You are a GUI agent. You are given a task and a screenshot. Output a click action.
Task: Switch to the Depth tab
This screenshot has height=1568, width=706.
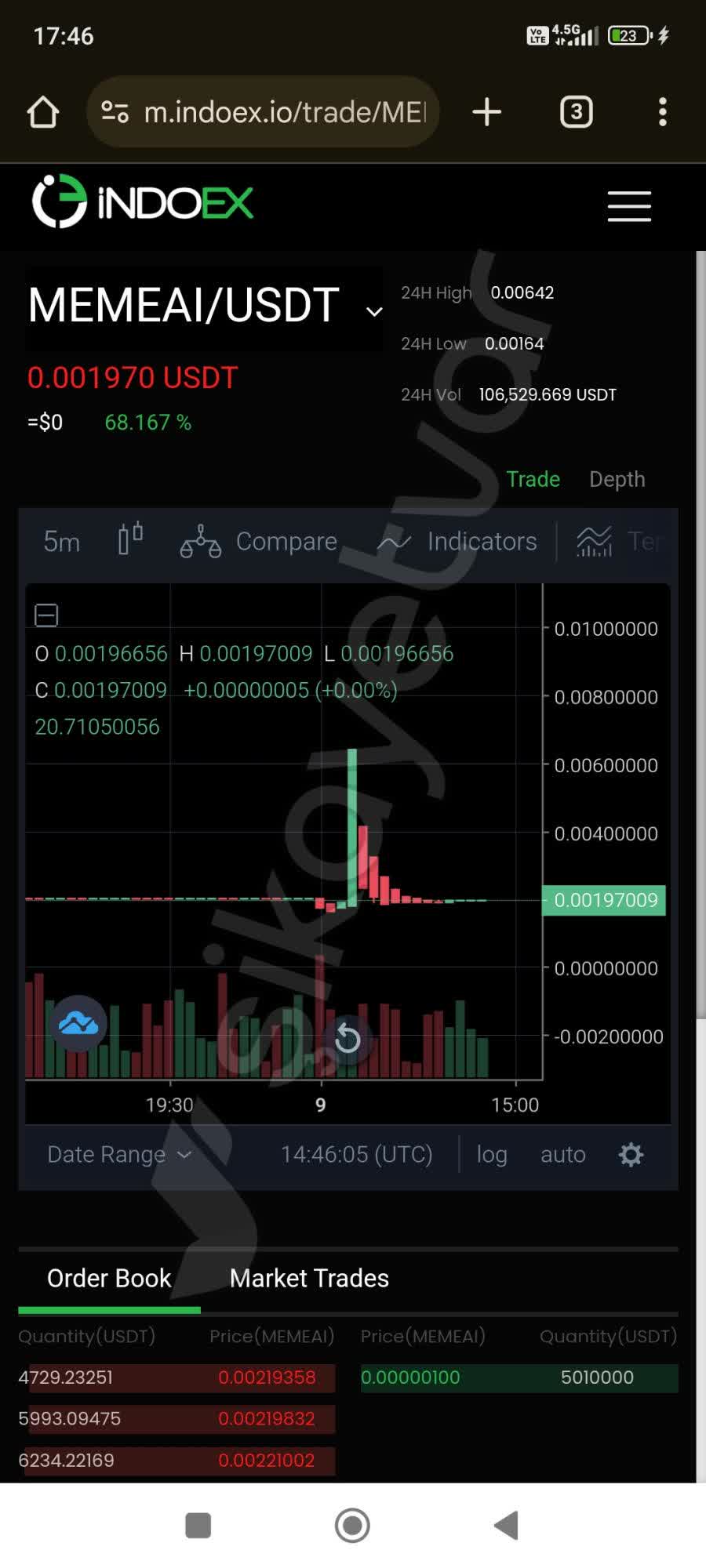(x=617, y=479)
